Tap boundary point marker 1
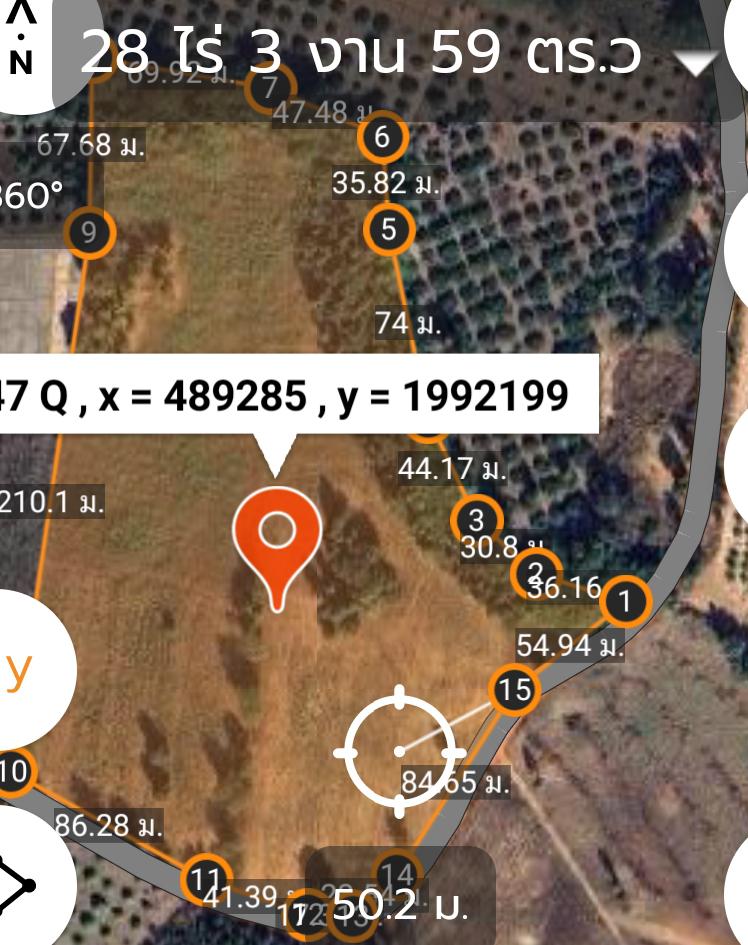The image size is (748, 945). pos(626,601)
